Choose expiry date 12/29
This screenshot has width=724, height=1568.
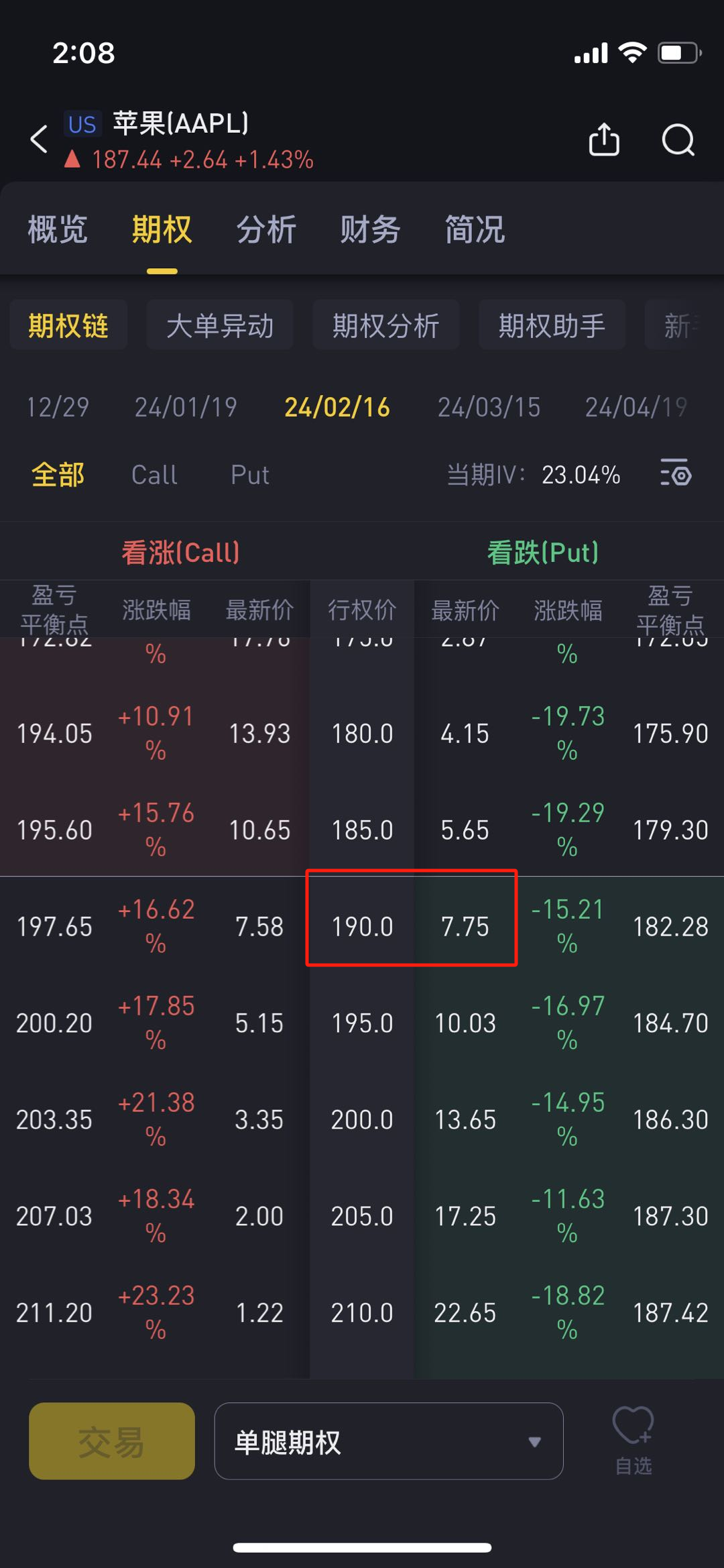click(58, 407)
